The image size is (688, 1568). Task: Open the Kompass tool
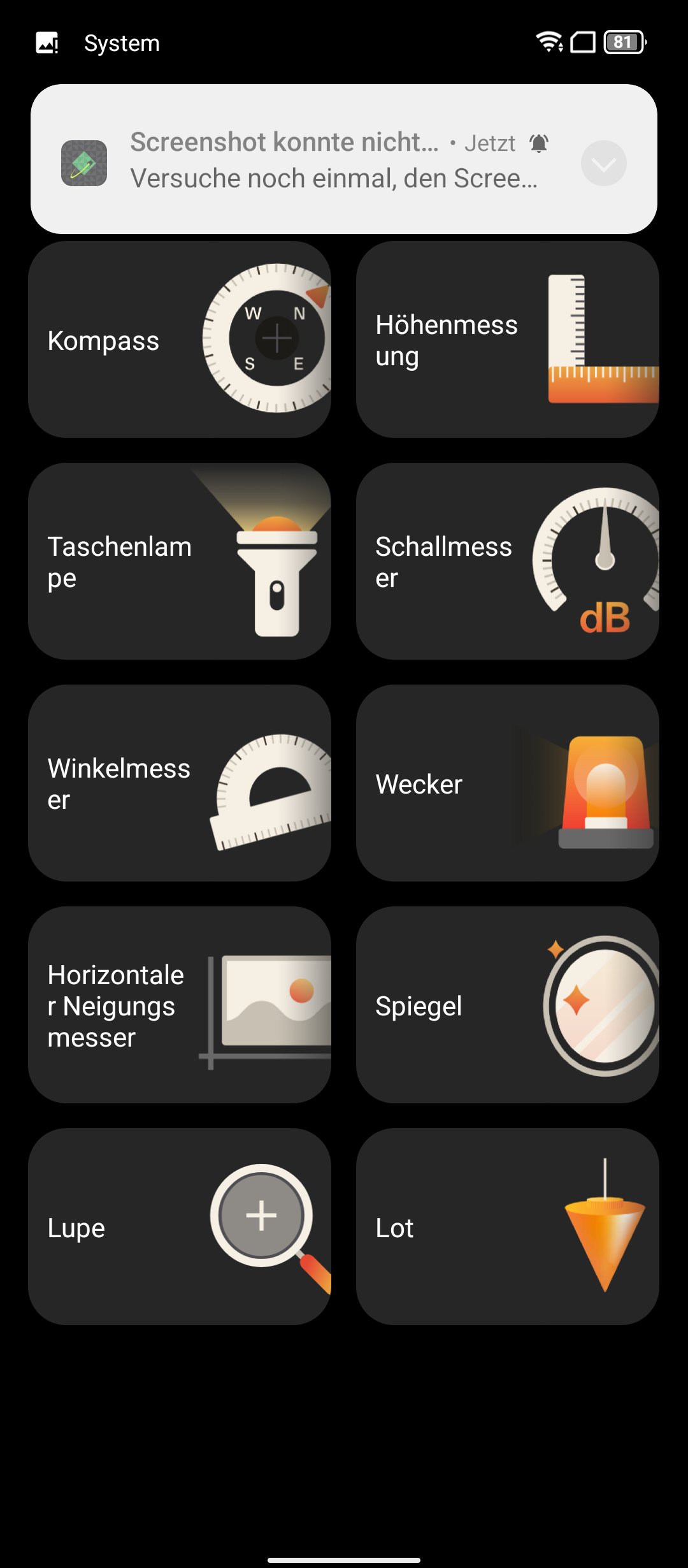(179, 339)
